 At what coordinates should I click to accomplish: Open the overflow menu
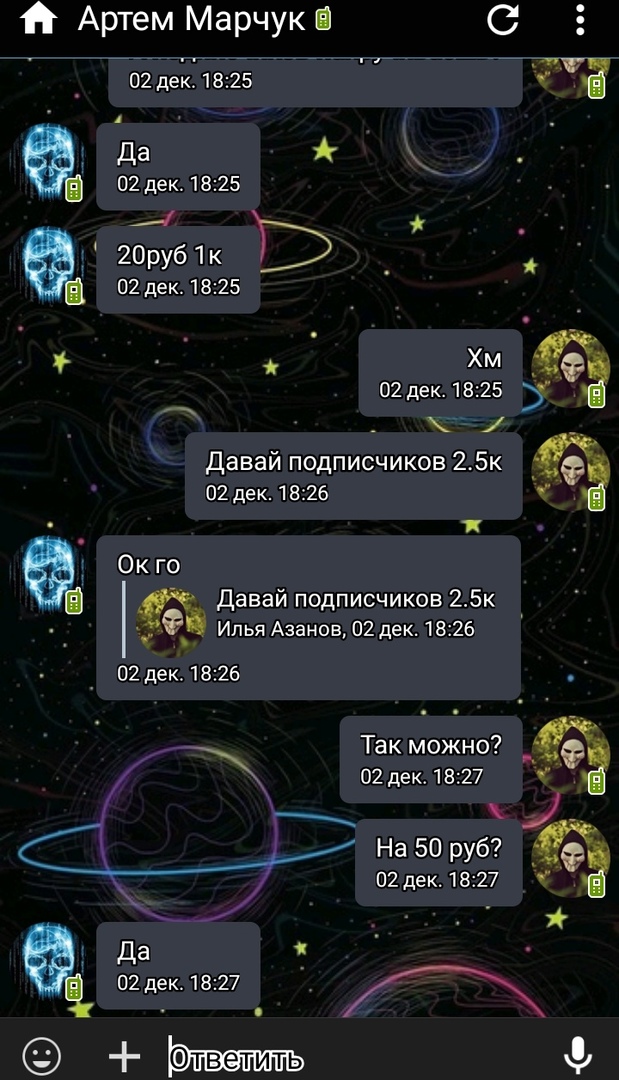pyautogui.click(x=580, y=20)
